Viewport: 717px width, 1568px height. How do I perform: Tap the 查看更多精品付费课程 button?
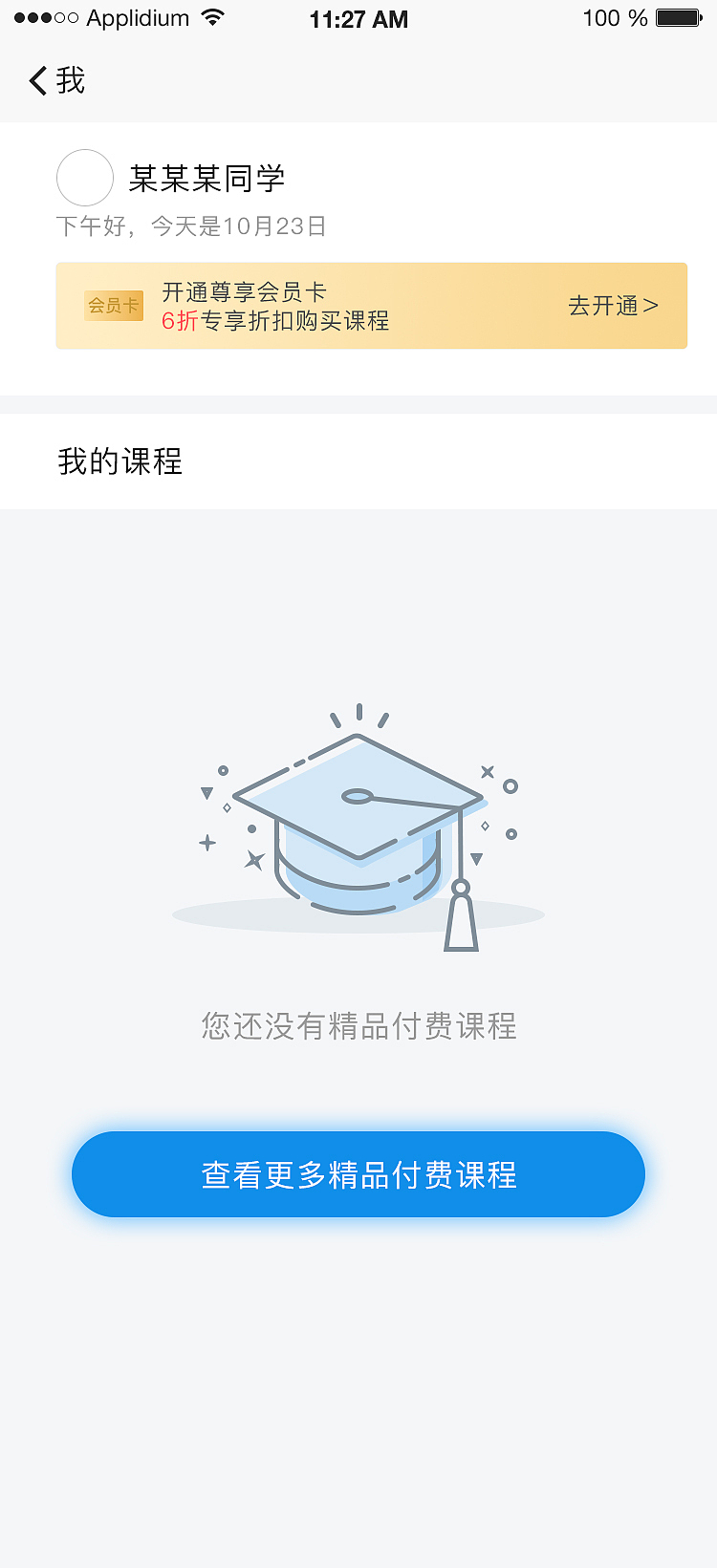click(358, 1174)
